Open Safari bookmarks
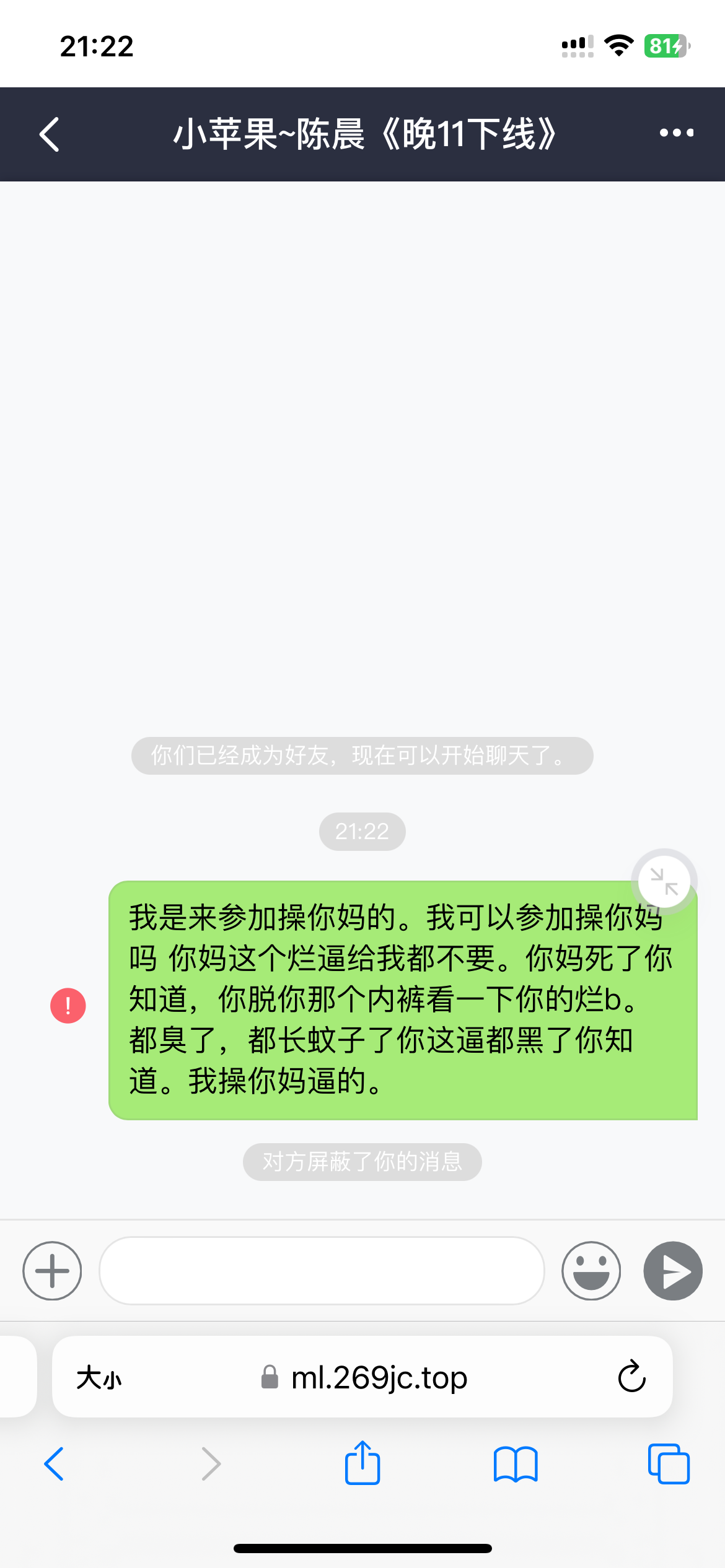 [516, 1464]
